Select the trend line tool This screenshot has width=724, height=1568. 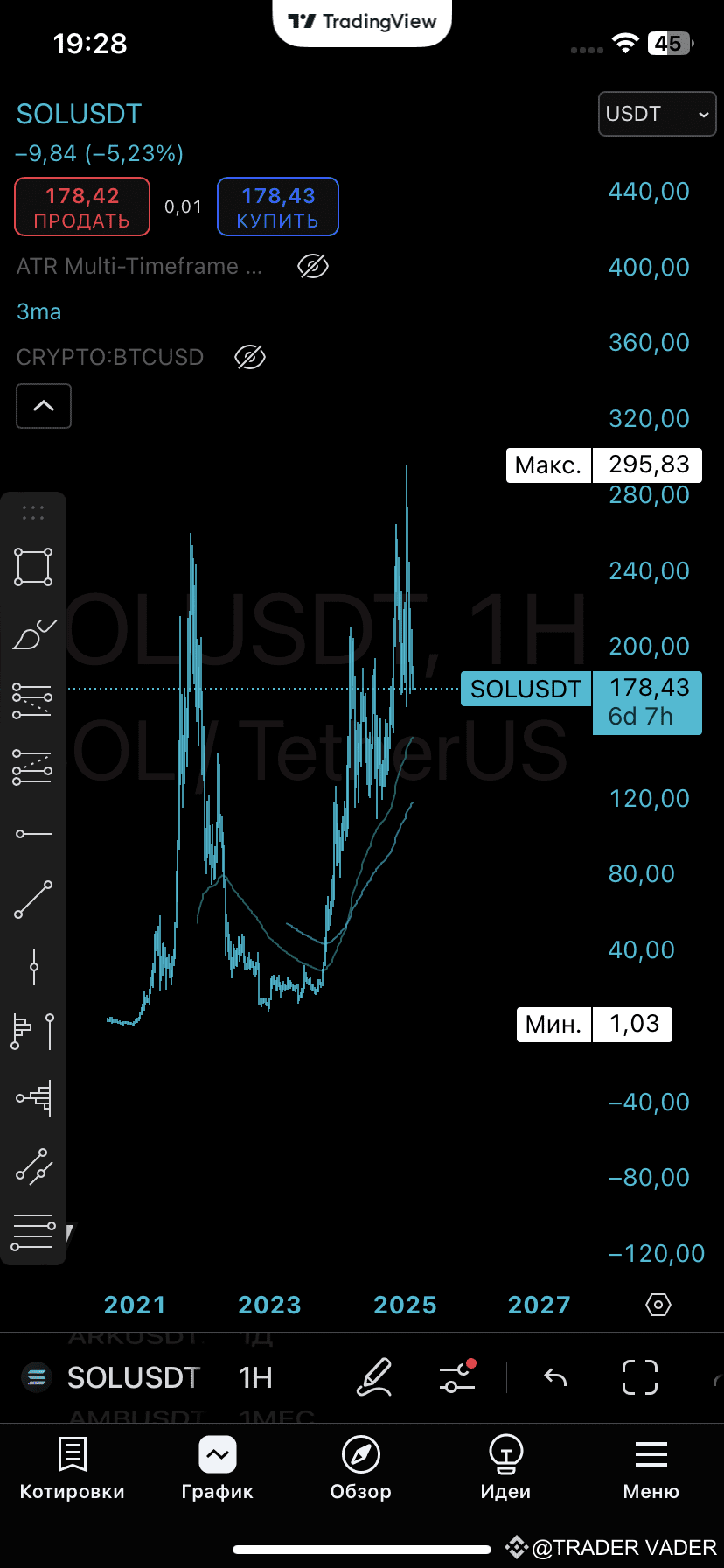[32, 899]
